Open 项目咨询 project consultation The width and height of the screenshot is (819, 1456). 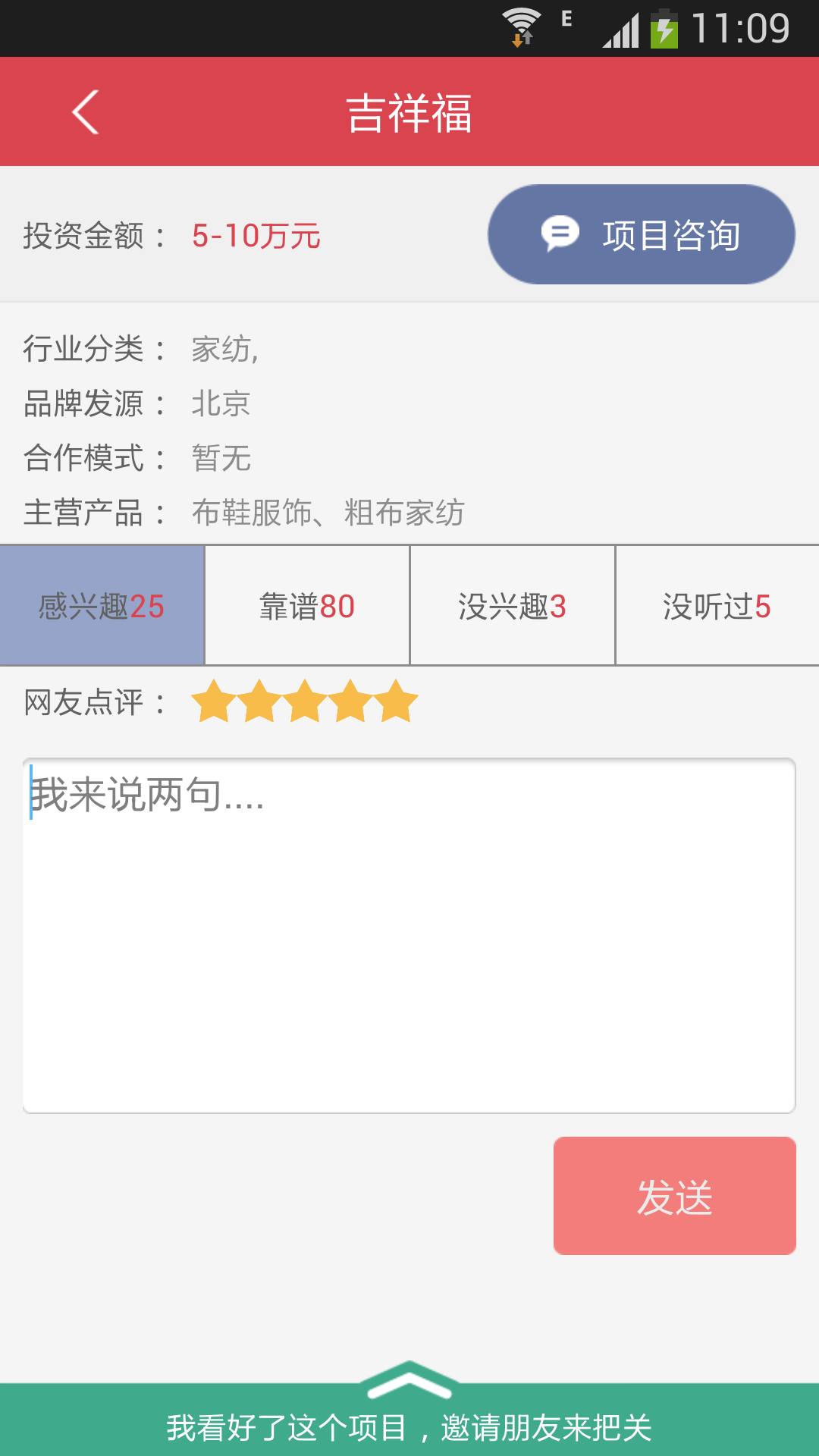click(642, 234)
